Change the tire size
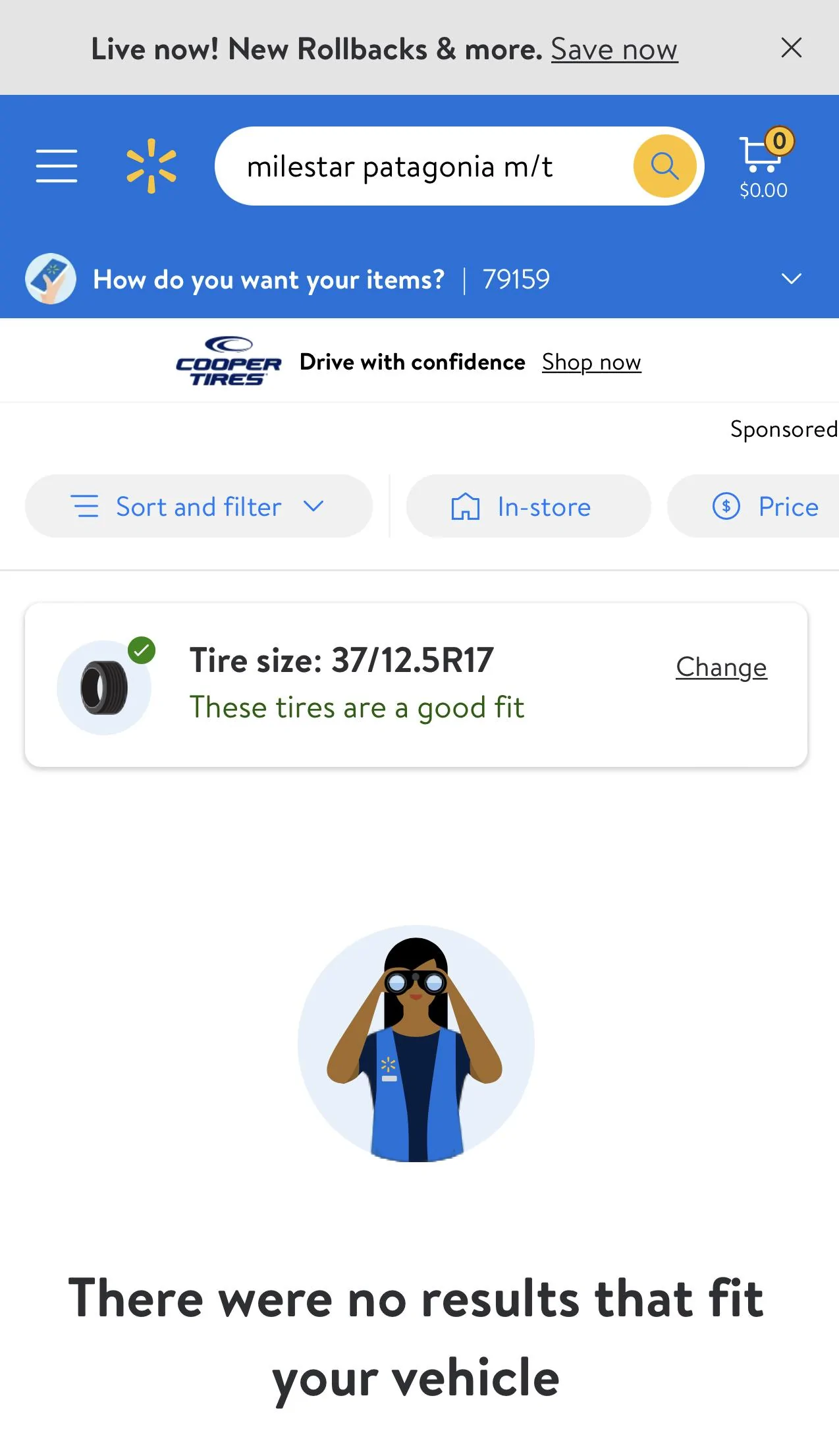The image size is (839, 1456). click(721, 667)
